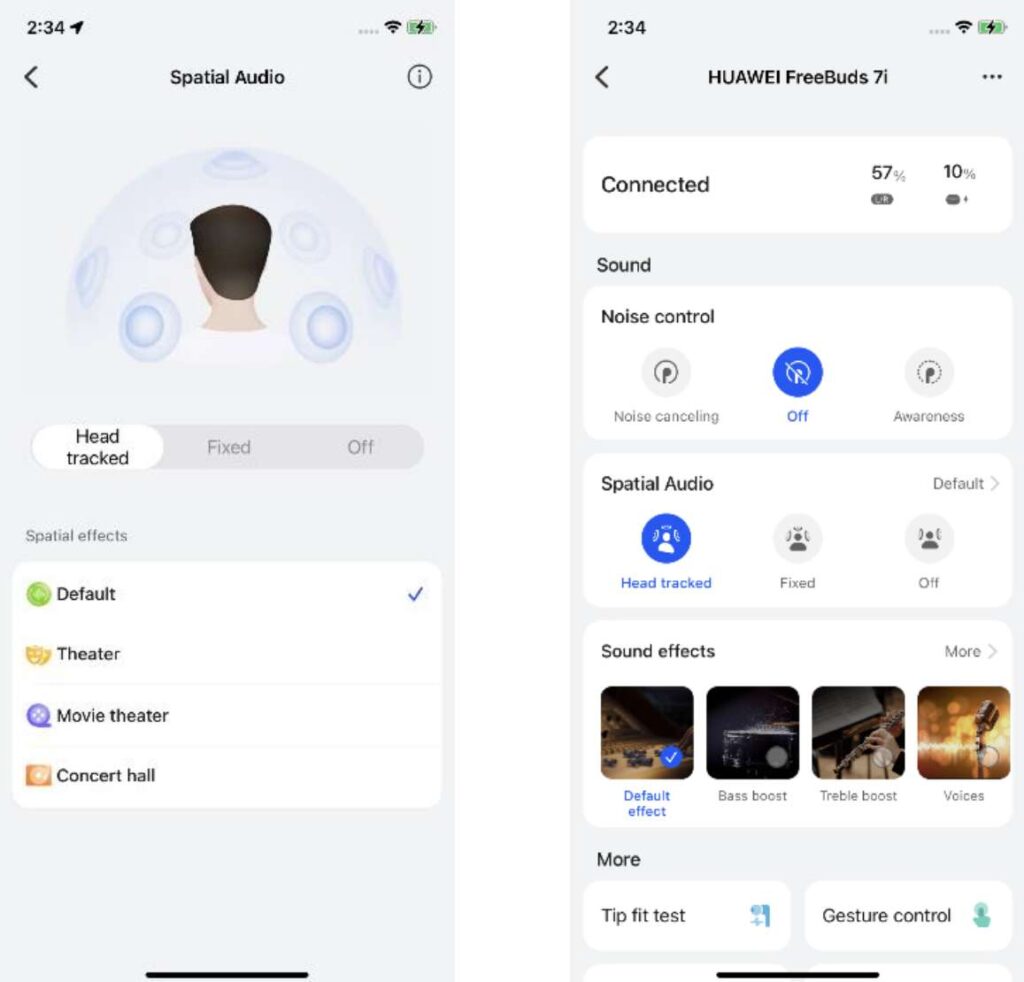
Task: Select the Fixed segment under the head illustration
Action: (228, 447)
